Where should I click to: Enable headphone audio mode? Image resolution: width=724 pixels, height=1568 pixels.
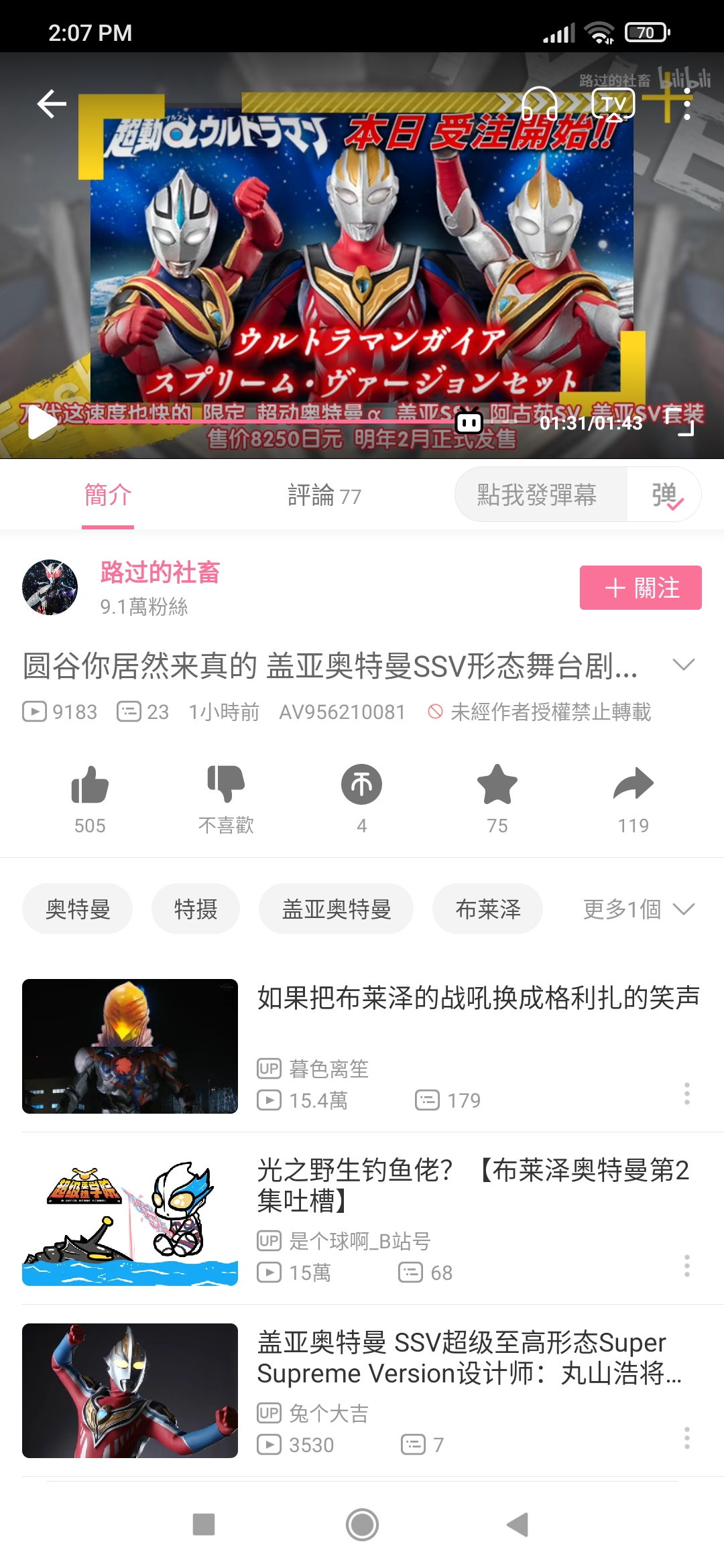pyautogui.click(x=540, y=104)
